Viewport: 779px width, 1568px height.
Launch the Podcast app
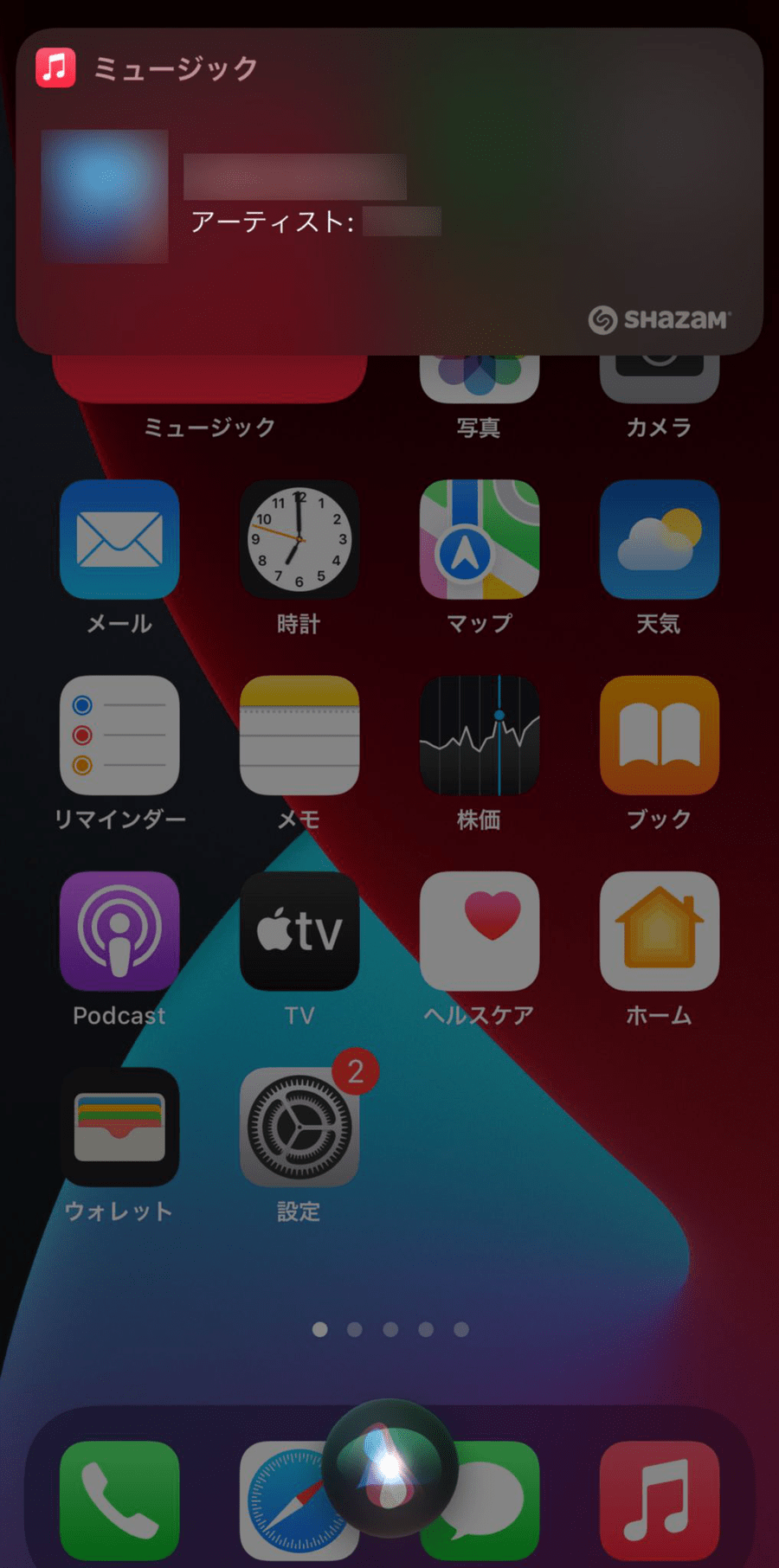119,932
